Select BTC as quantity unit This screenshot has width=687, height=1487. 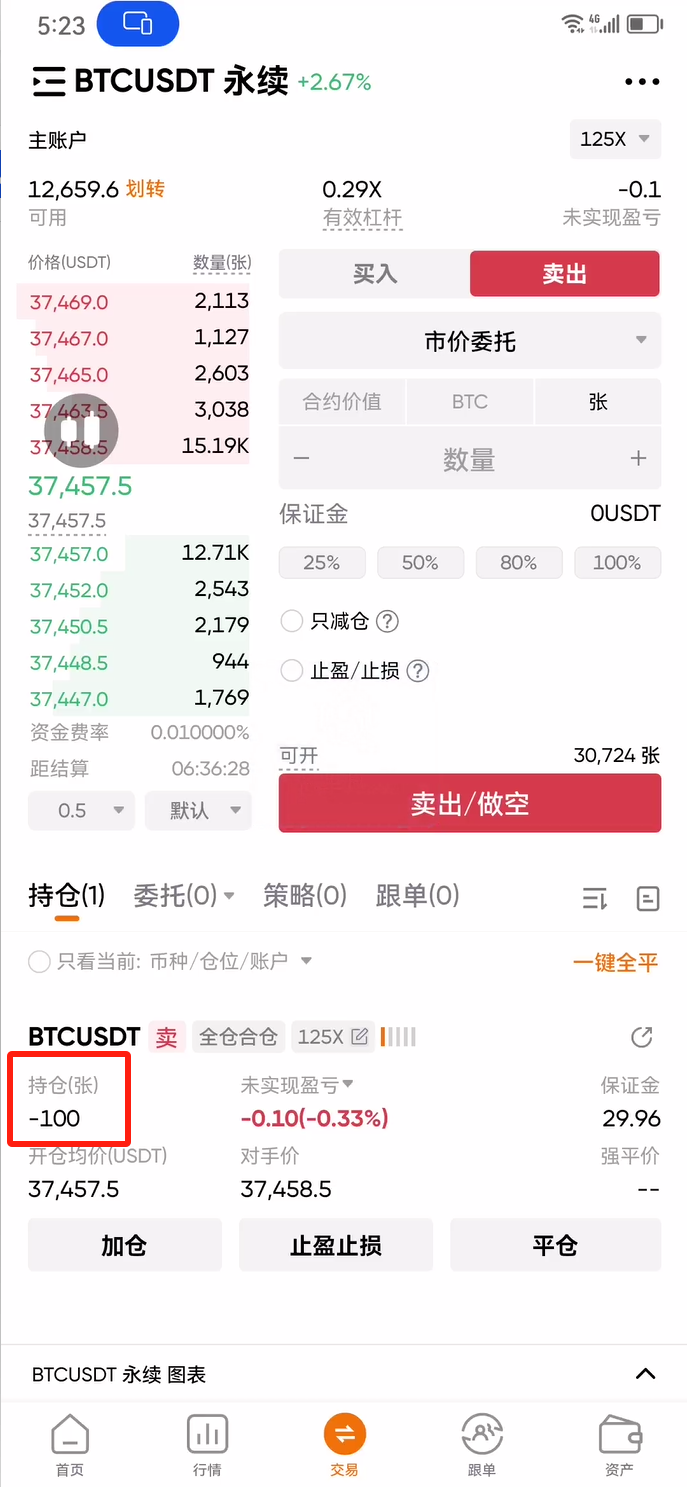coord(469,402)
